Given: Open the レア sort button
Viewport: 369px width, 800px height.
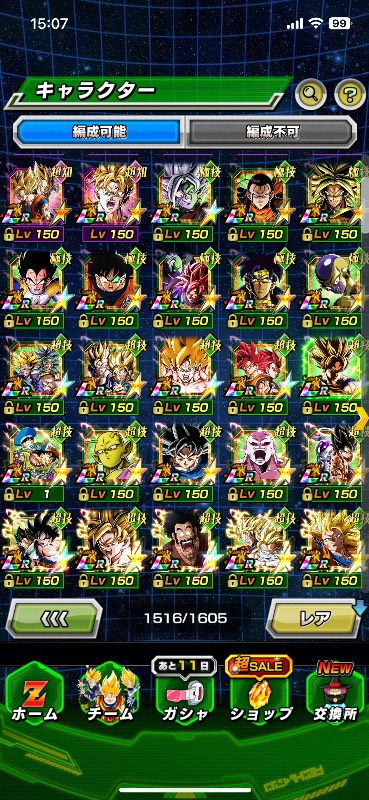Looking at the screenshot, I should [x=315, y=618].
